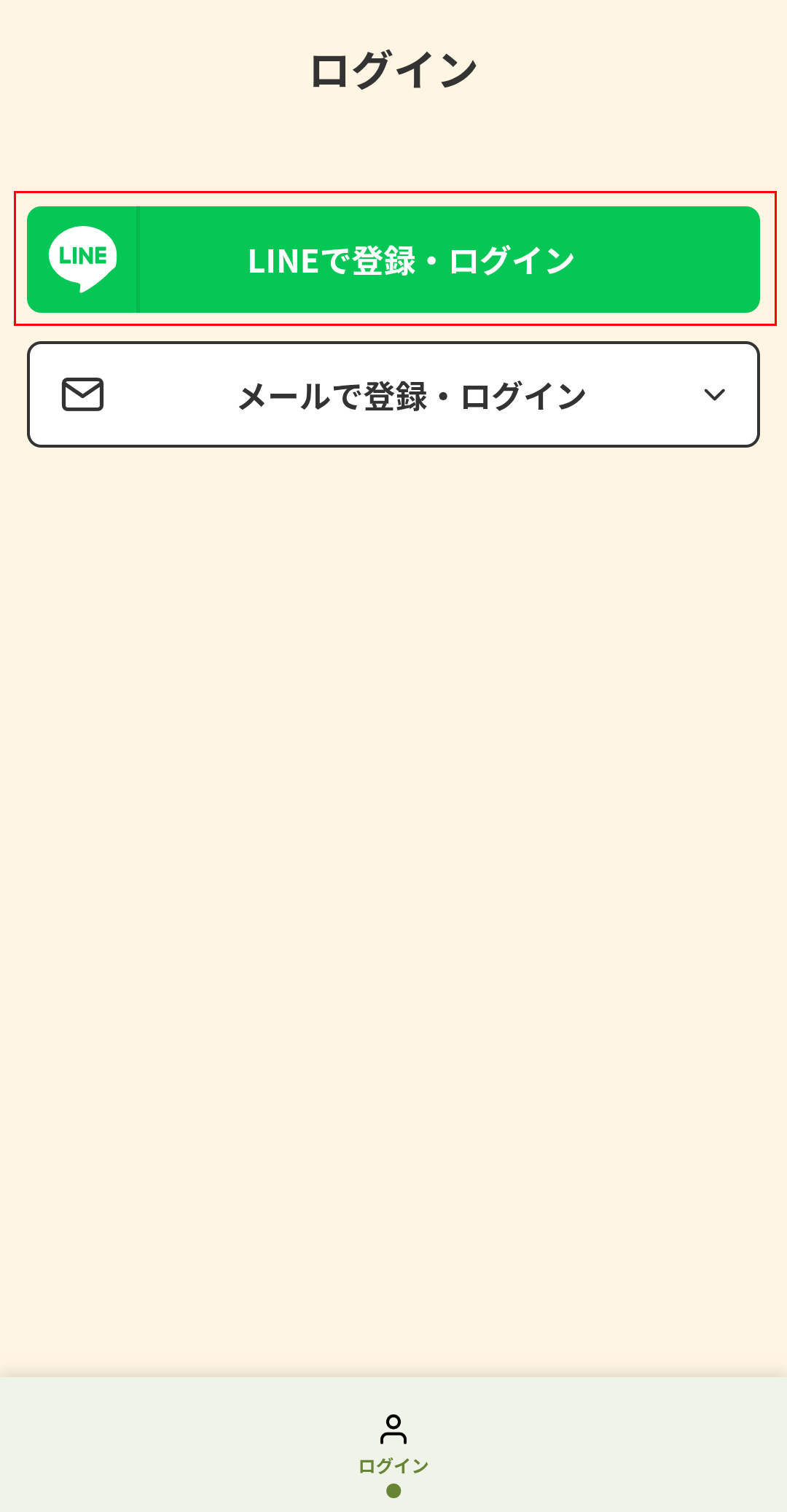Screen dimensions: 787x1512
Task: Click the メールで登録・ログイン button
Action: click(x=393, y=394)
